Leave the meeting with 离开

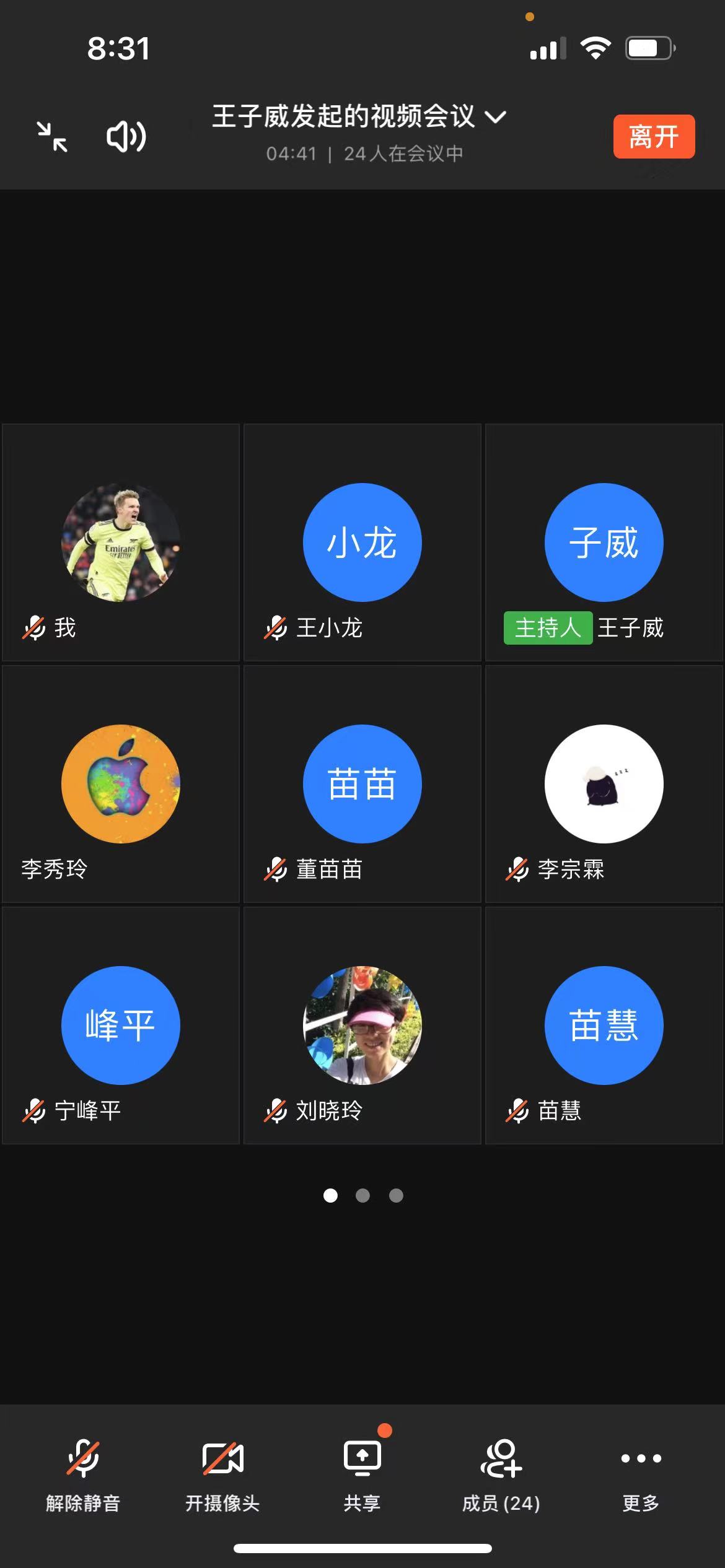[x=654, y=137]
